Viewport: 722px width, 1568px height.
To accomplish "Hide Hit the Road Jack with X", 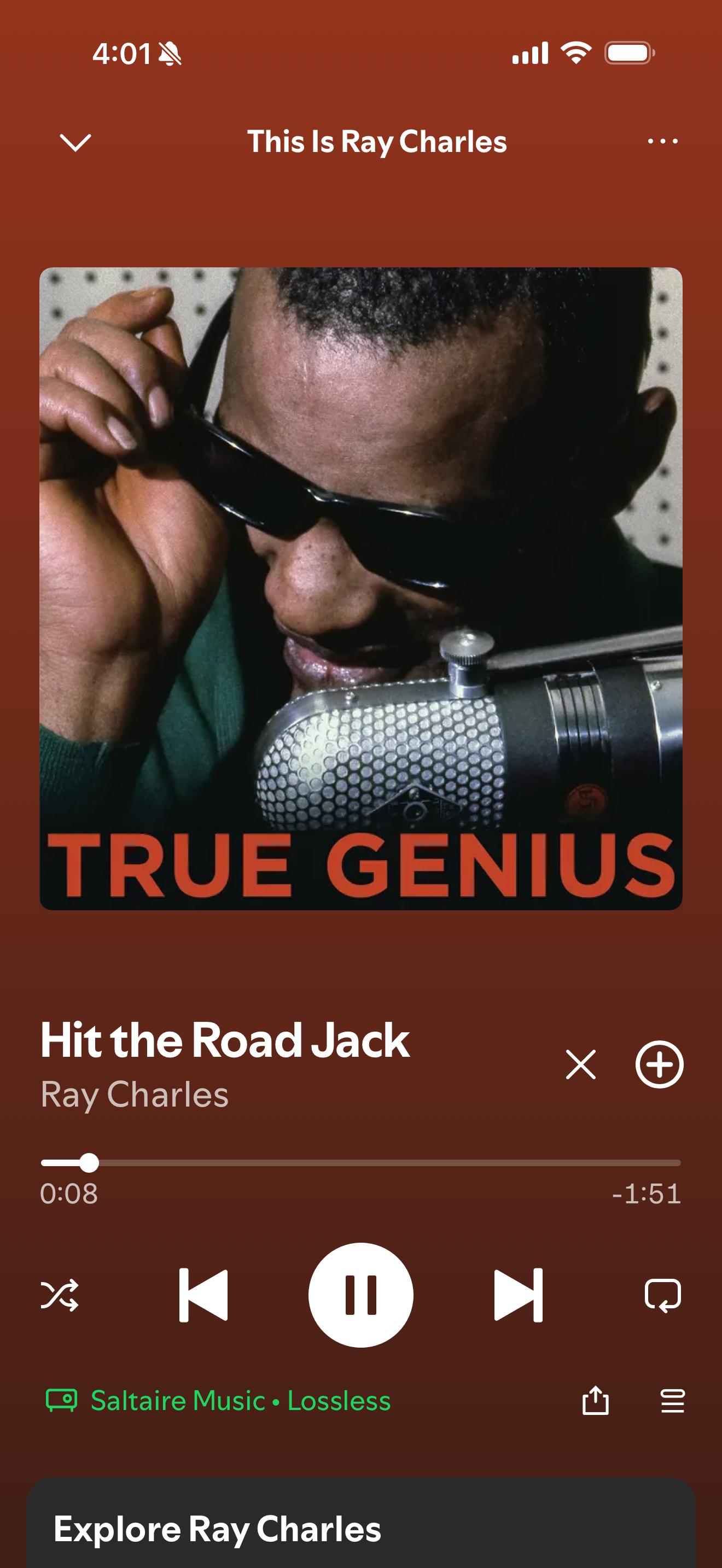I will [581, 1064].
